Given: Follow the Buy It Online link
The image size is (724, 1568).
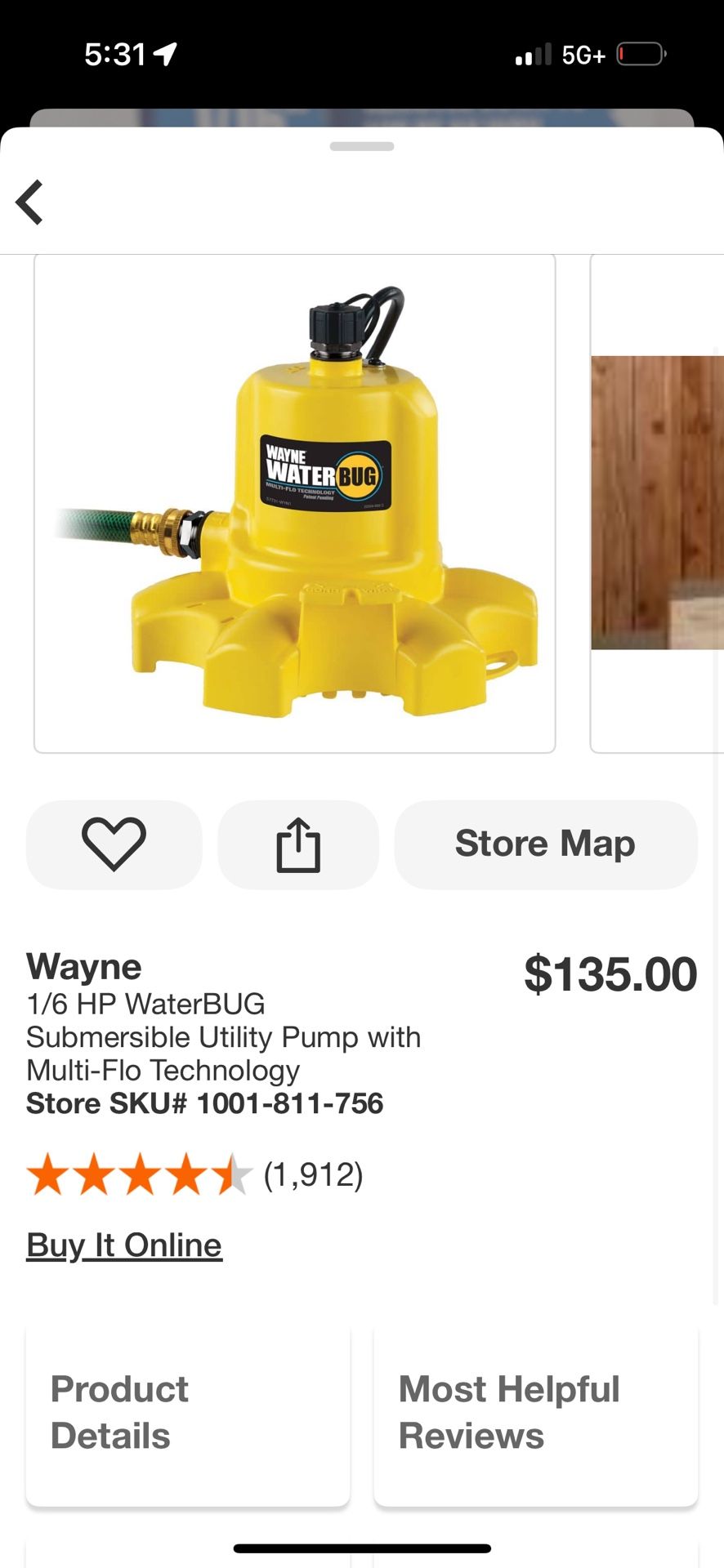Looking at the screenshot, I should 124,1245.
